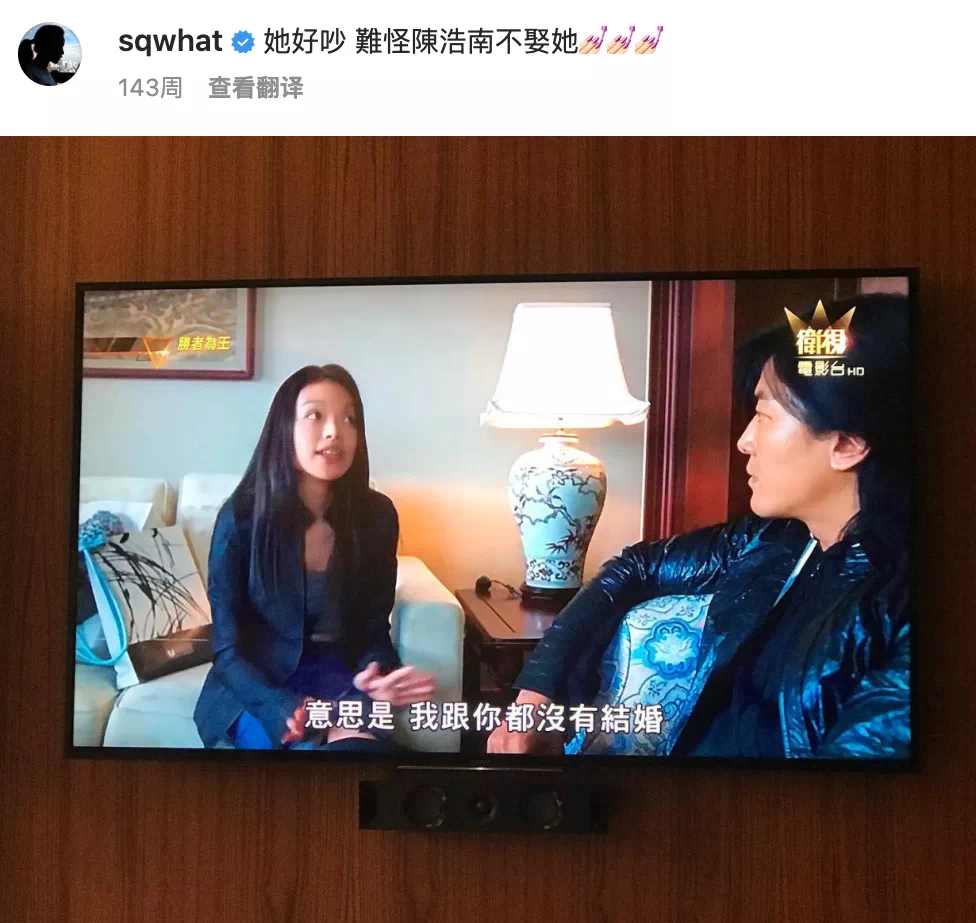Open sqwhat's profile picture
Viewport: 976px width, 923px height.
coord(49,54)
